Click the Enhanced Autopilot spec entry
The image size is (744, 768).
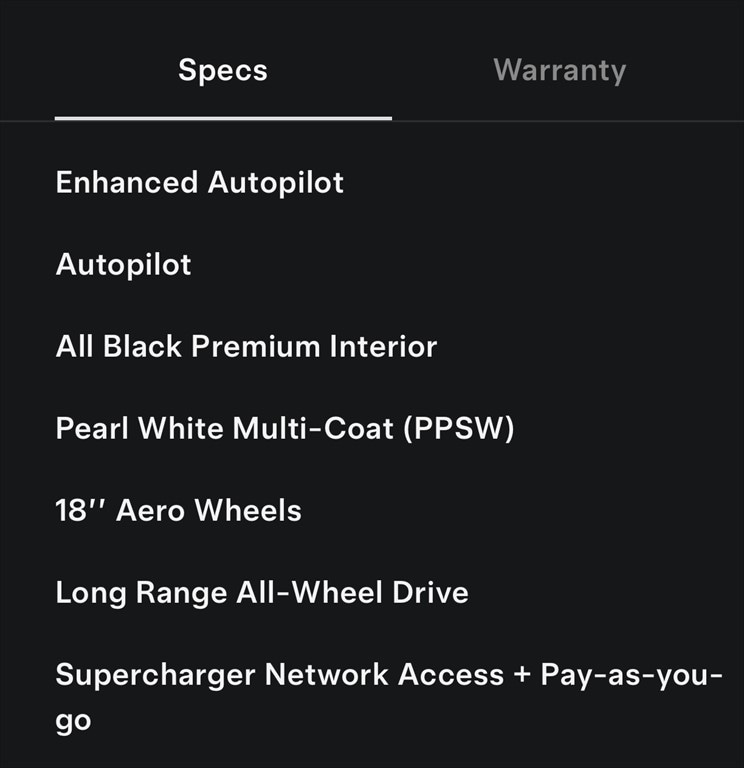pyautogui.click(x=199, y=183)
